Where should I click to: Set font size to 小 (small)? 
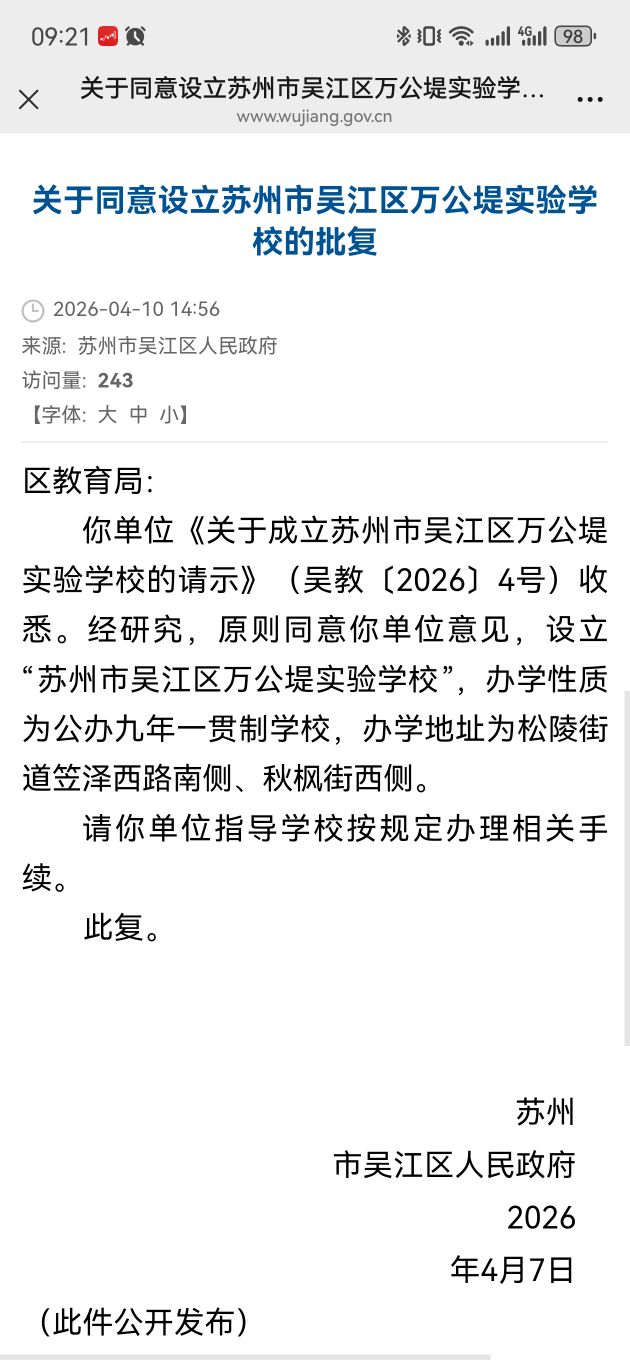pyautogui.click(x=169, y=415)
